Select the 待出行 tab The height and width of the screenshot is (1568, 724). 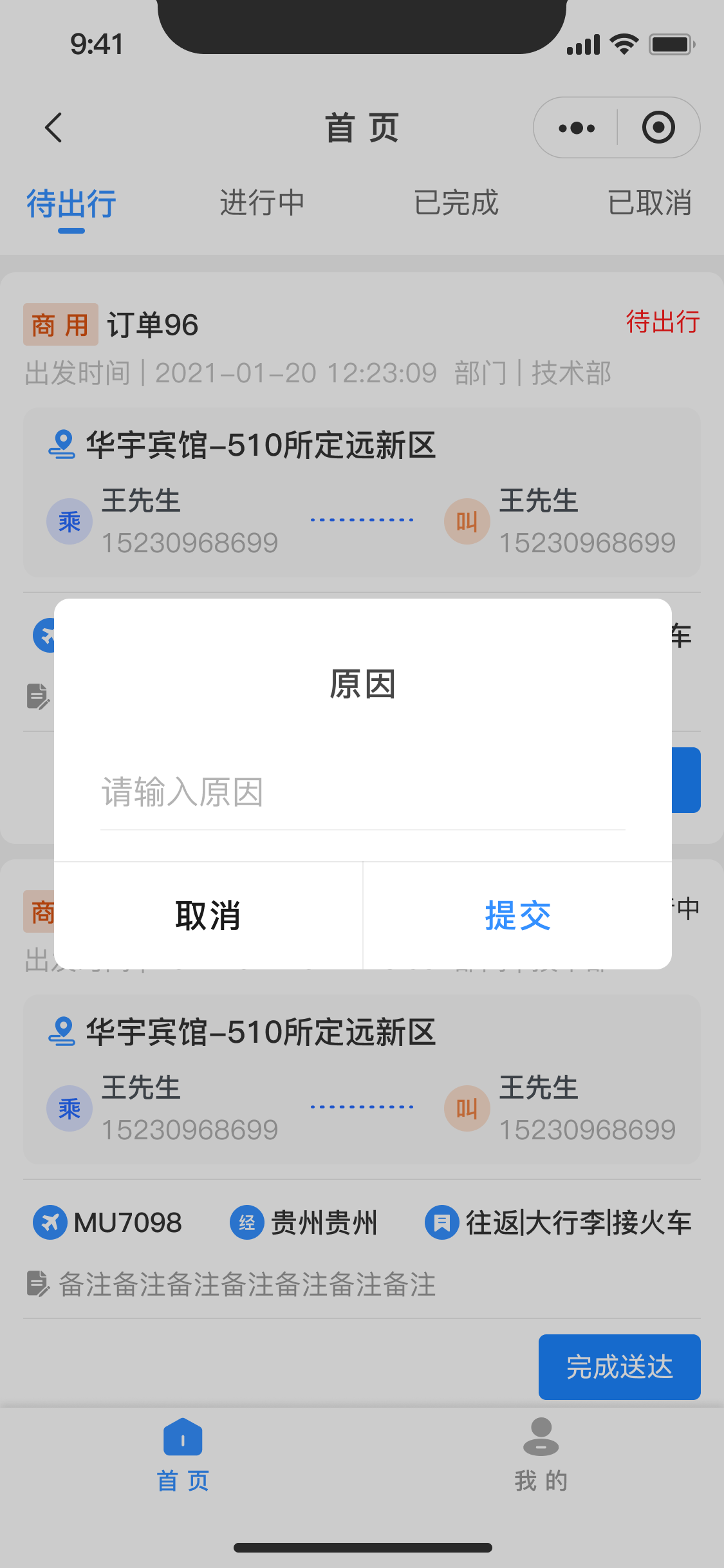pyautogui.click(x=71, y=204)
